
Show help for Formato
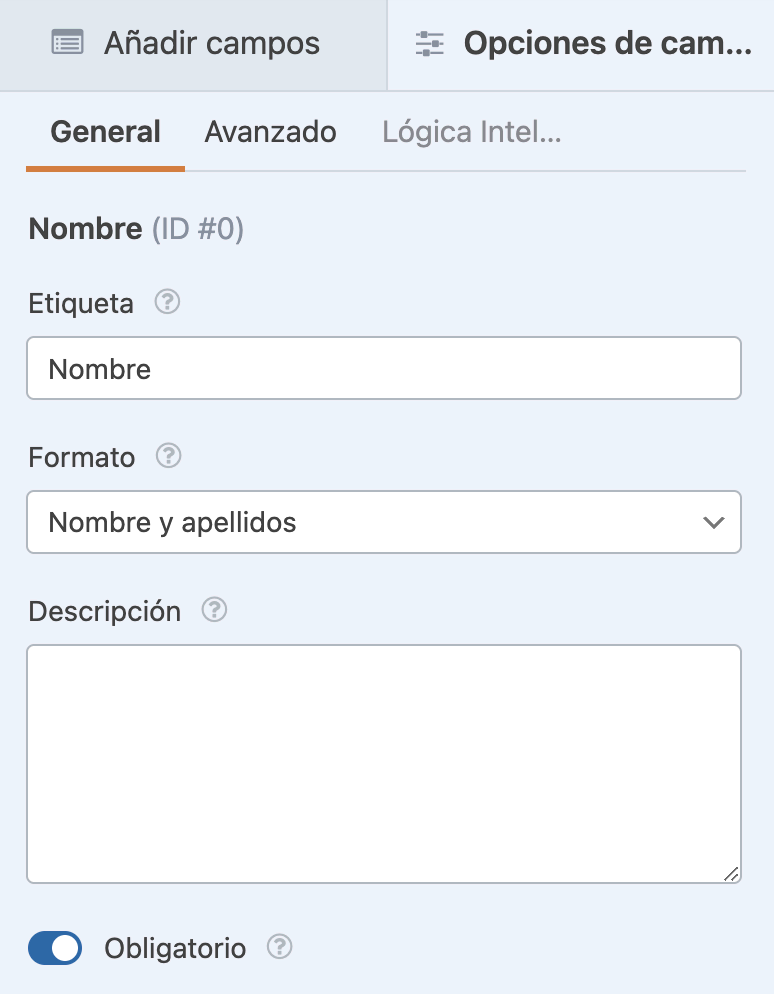click(169, 456)
